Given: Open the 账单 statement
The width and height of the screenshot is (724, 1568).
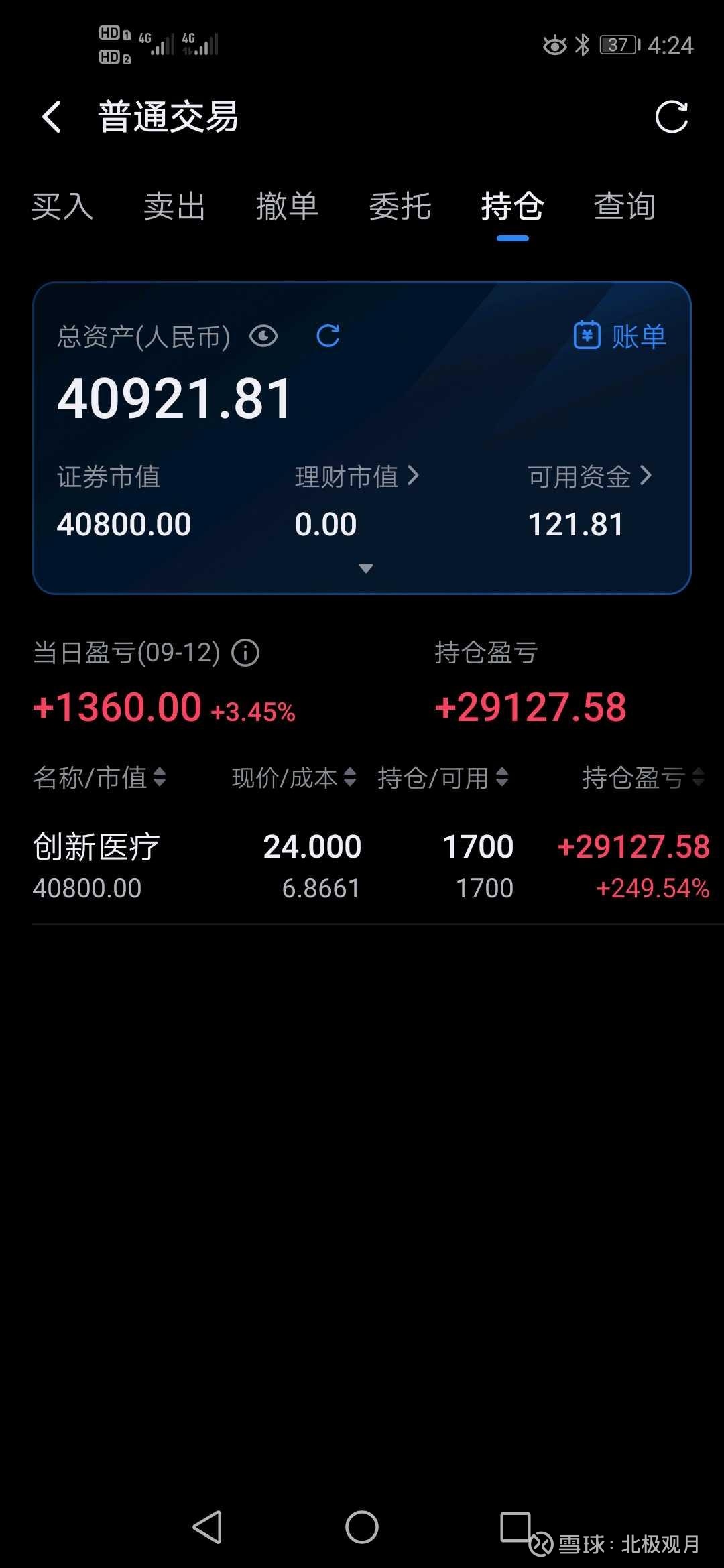Looking at the screenshot, I should coord(620,336).
